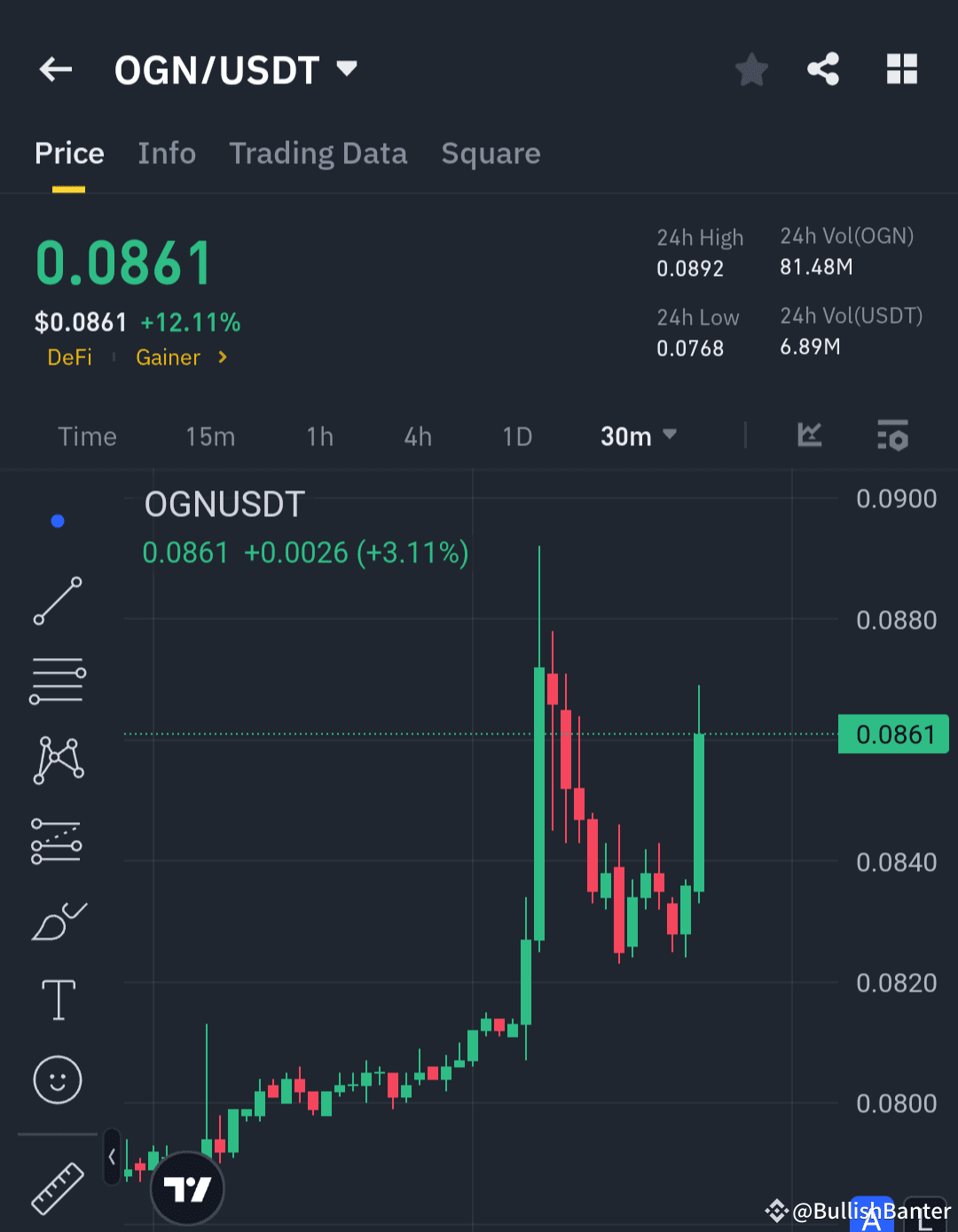Viewport: 958px width, 1232px height.
Task: Toggle the favorite star for OGN/USDT
Action: point(751,69)
